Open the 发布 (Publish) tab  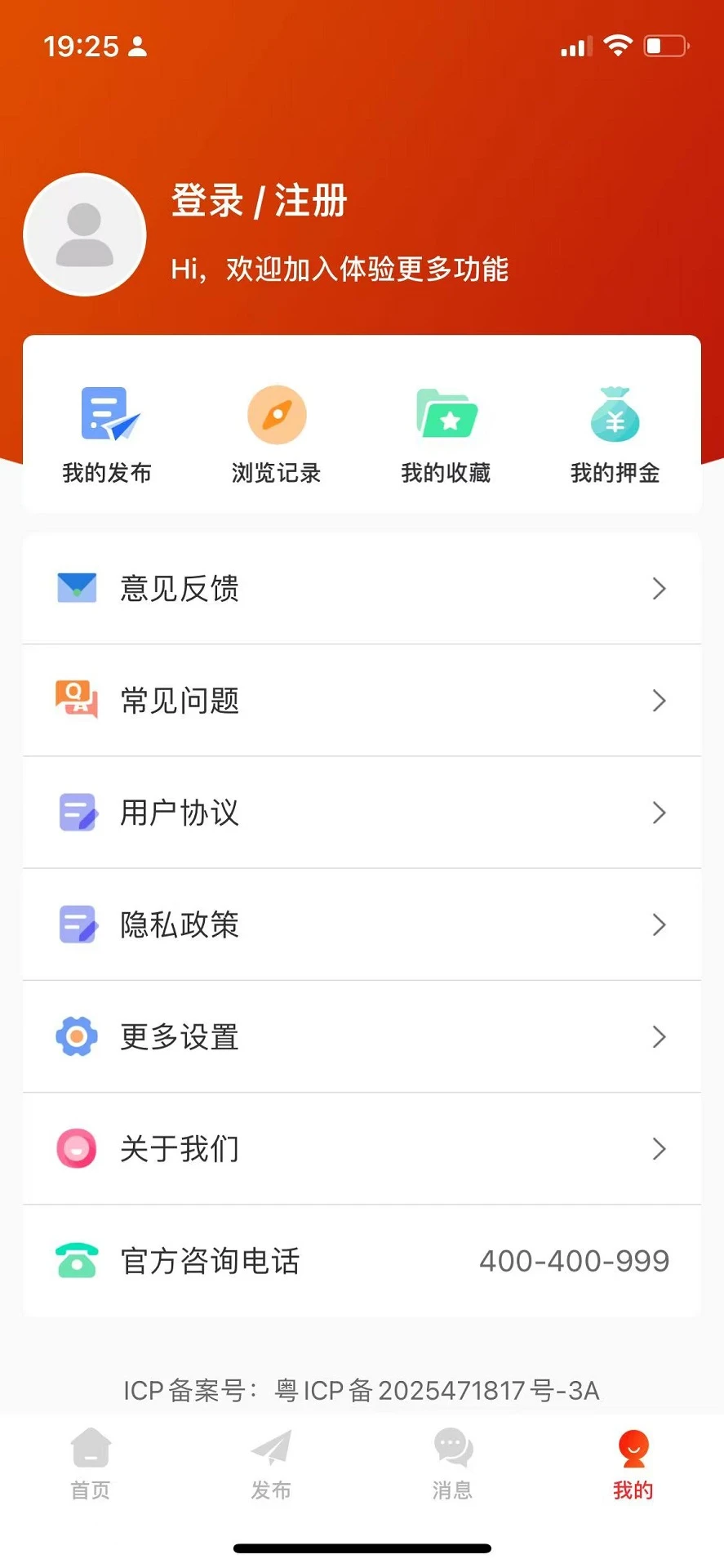click(x=270, y=1466)
